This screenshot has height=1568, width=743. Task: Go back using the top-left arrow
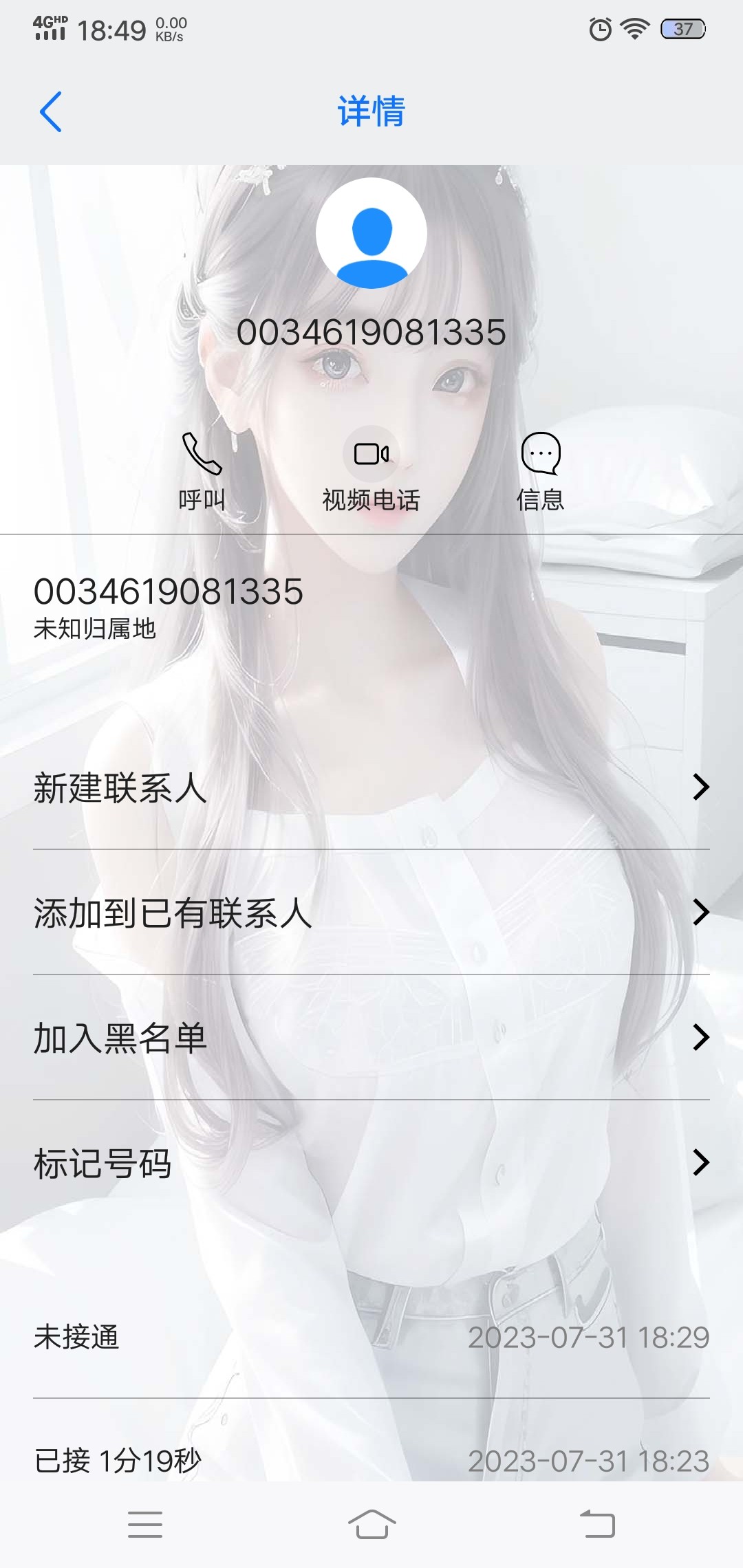click(51, 111)
